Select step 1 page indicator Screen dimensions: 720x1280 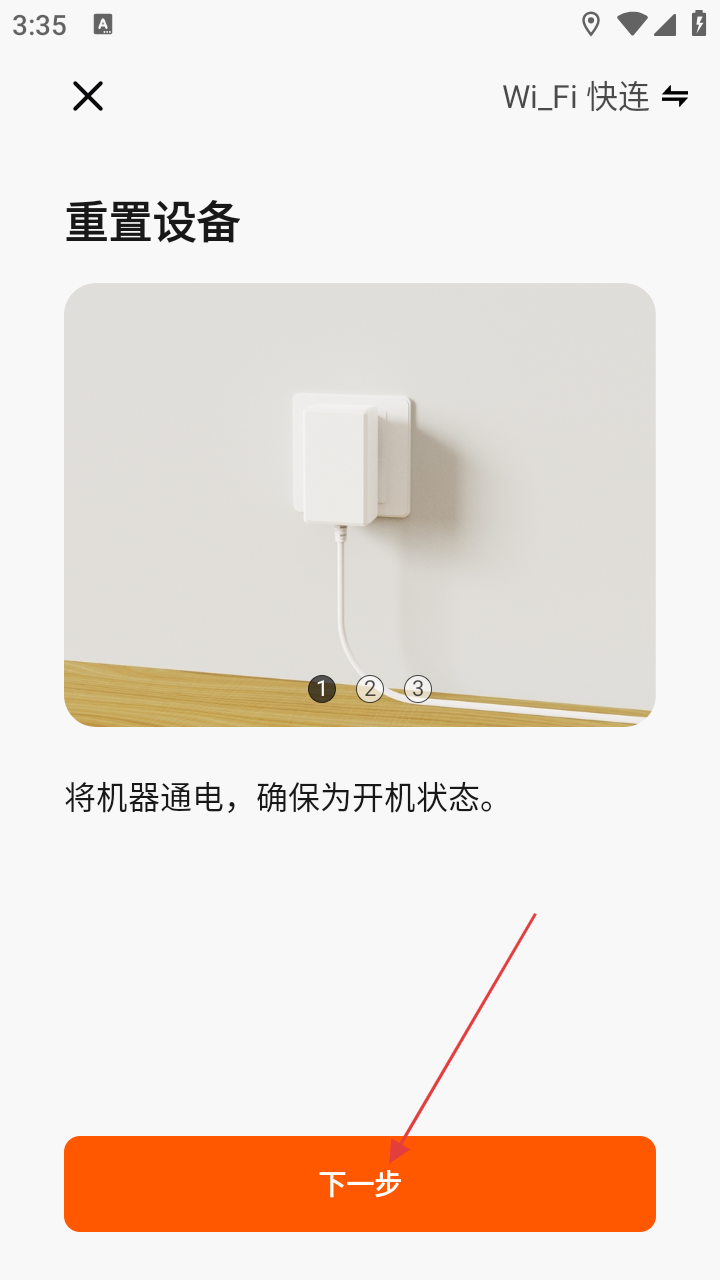click(x=322, y=689)
